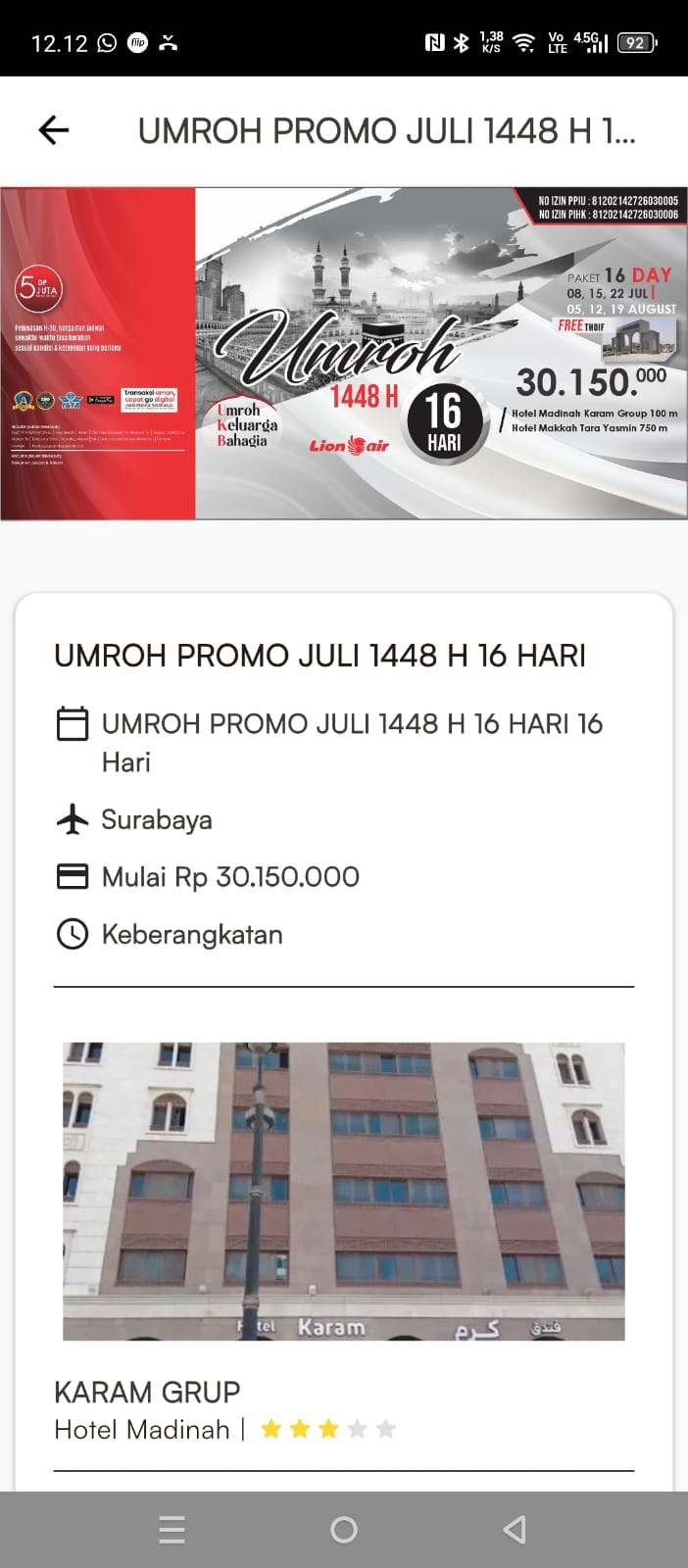Tap the system home button
The image size is (688, 1568).
(344, 1530)
